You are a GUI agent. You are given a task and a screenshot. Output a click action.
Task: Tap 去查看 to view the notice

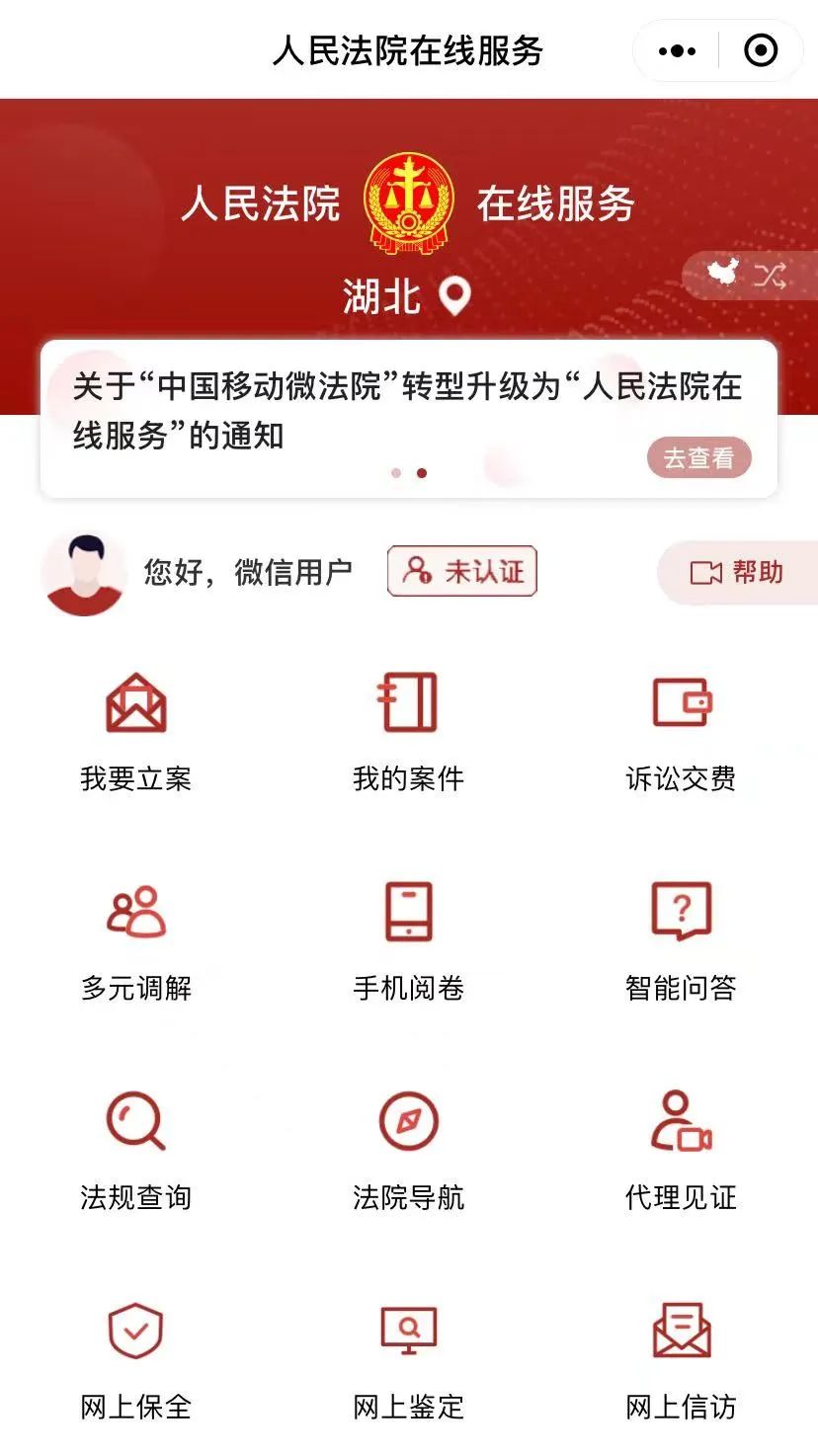click(x=698, y=458)
